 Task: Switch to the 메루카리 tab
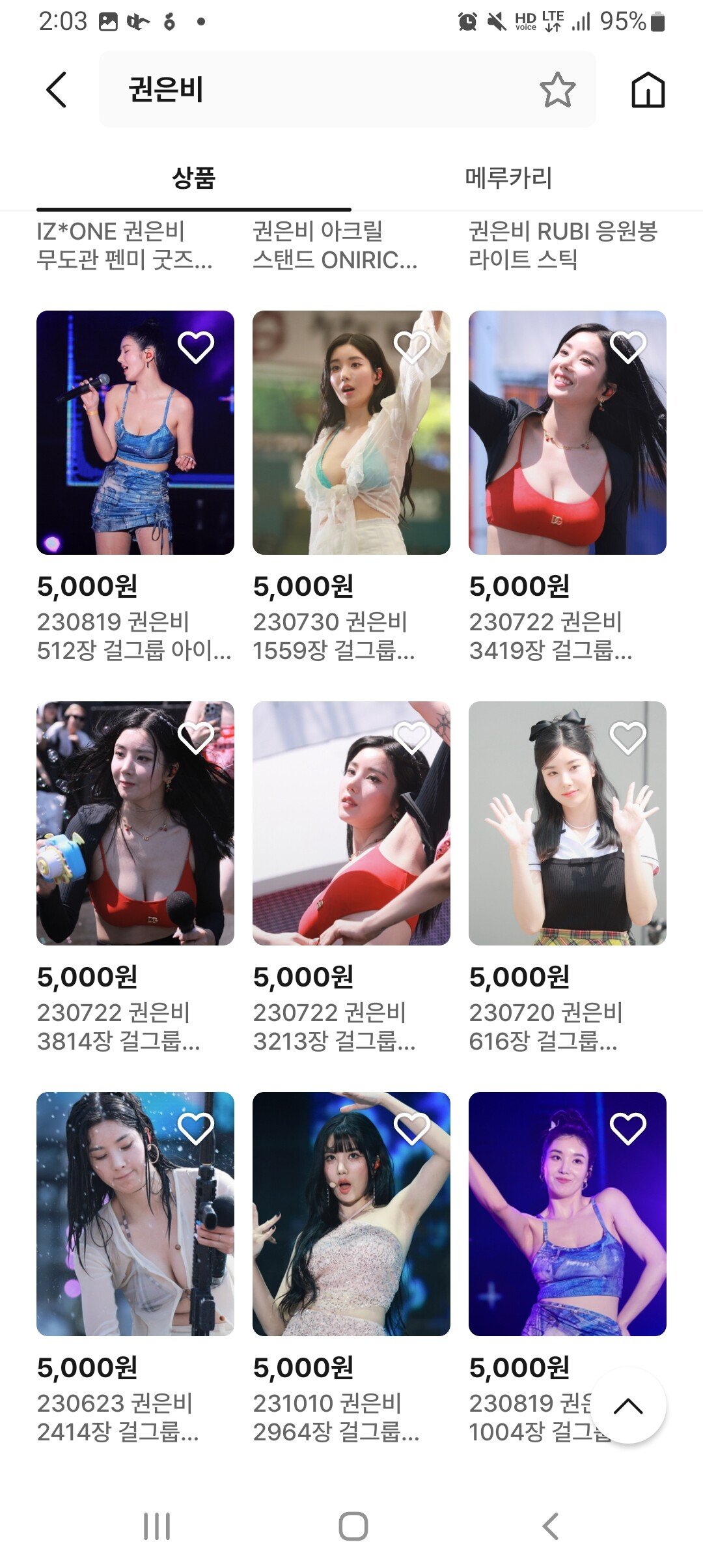click(508, 178)
